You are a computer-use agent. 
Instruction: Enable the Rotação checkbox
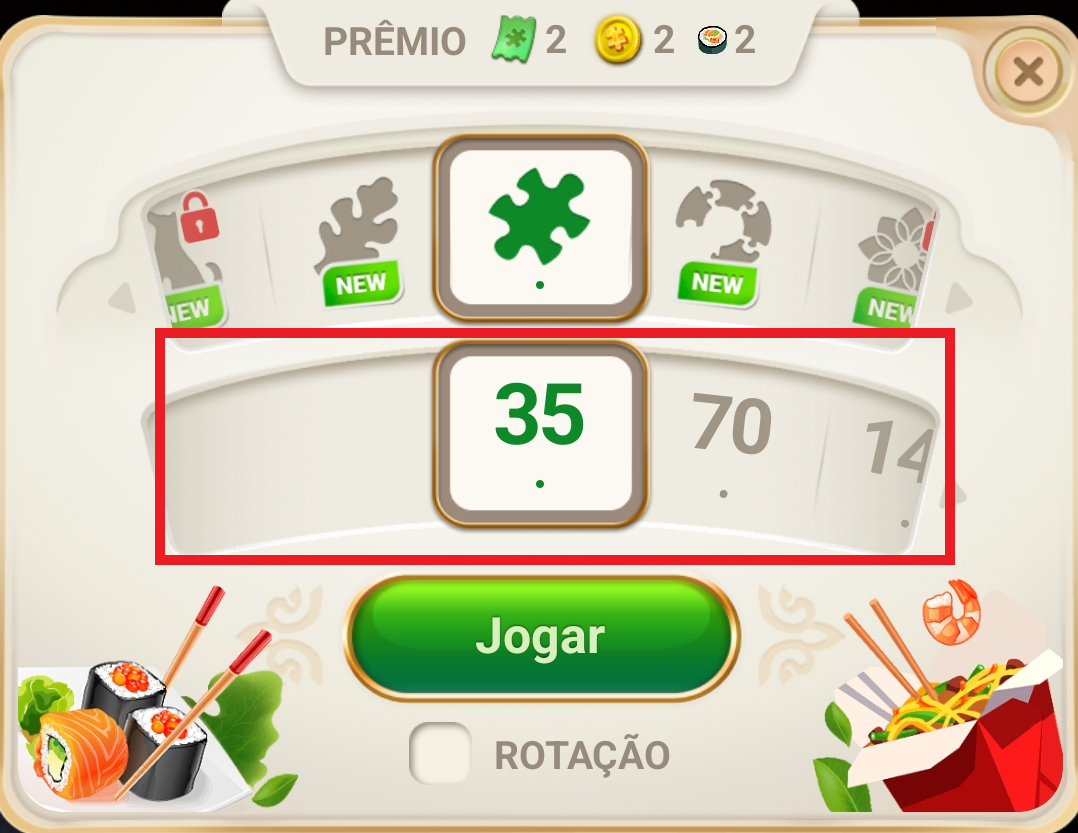(x=441, y=753)
